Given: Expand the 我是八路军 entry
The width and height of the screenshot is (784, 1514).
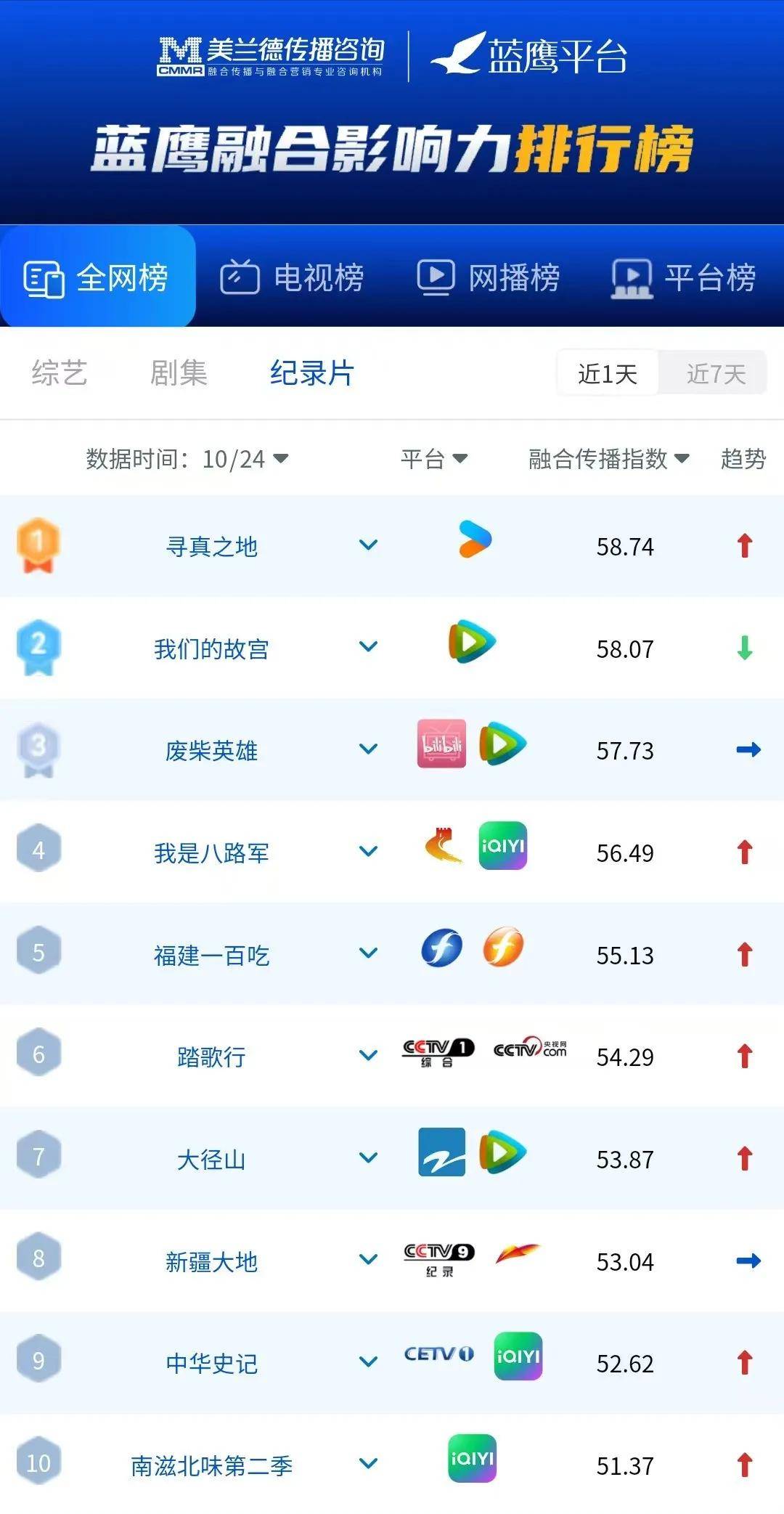Looking at the screenshot, I should (369, 852).
